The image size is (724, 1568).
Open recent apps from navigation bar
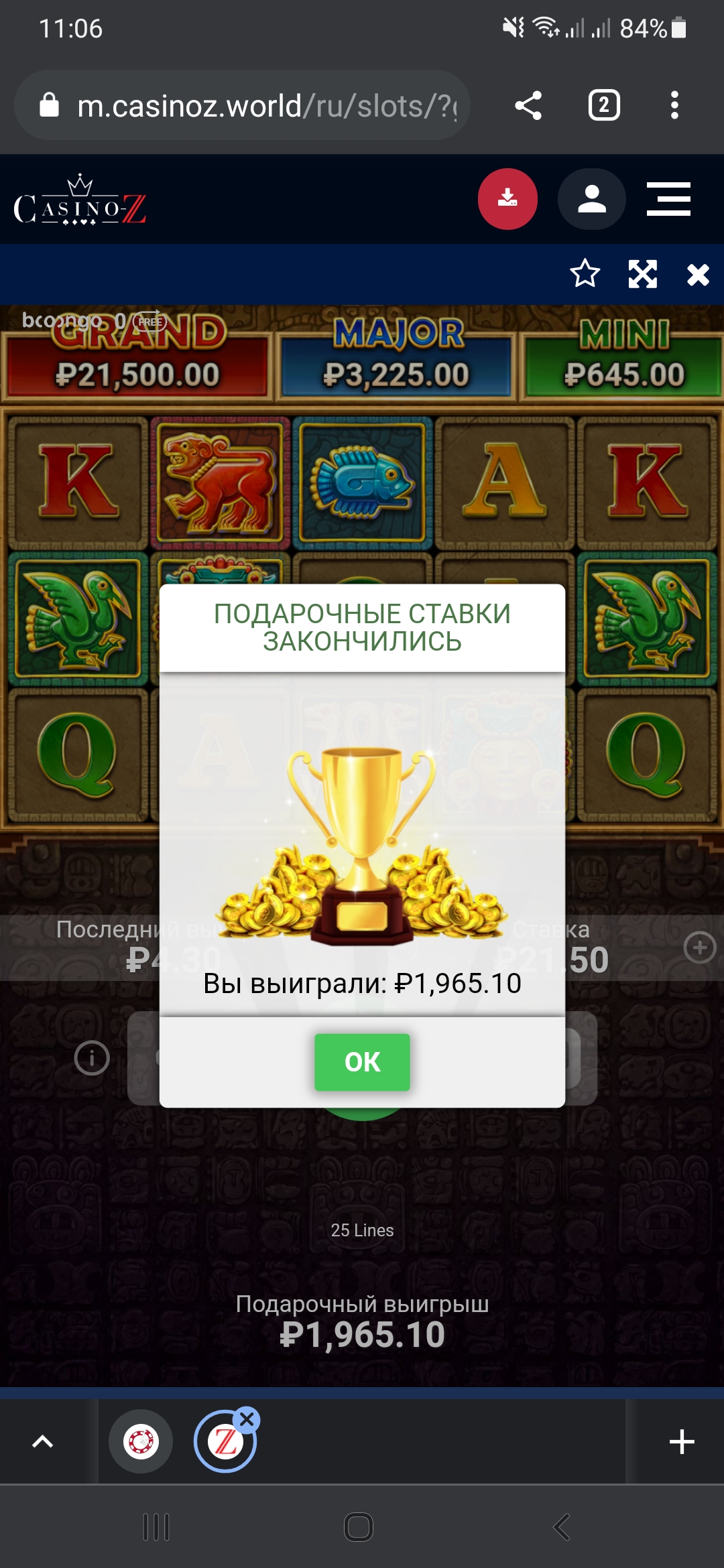[156, 1527]
